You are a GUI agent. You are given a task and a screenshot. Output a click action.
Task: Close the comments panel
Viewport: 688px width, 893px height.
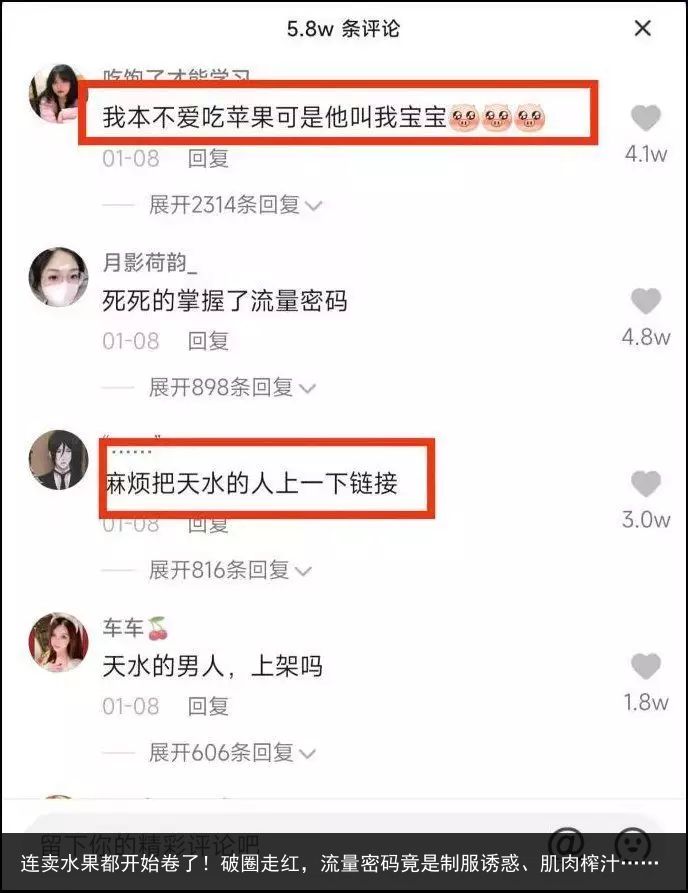[643, 28]
